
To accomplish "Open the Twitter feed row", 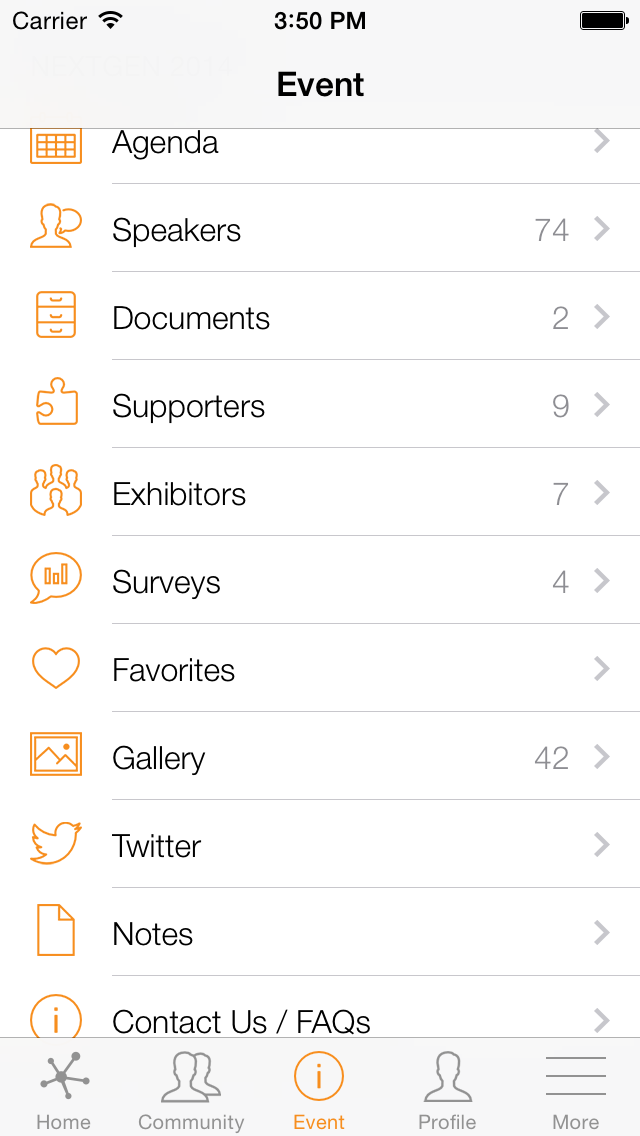I will tap(320, 845).
